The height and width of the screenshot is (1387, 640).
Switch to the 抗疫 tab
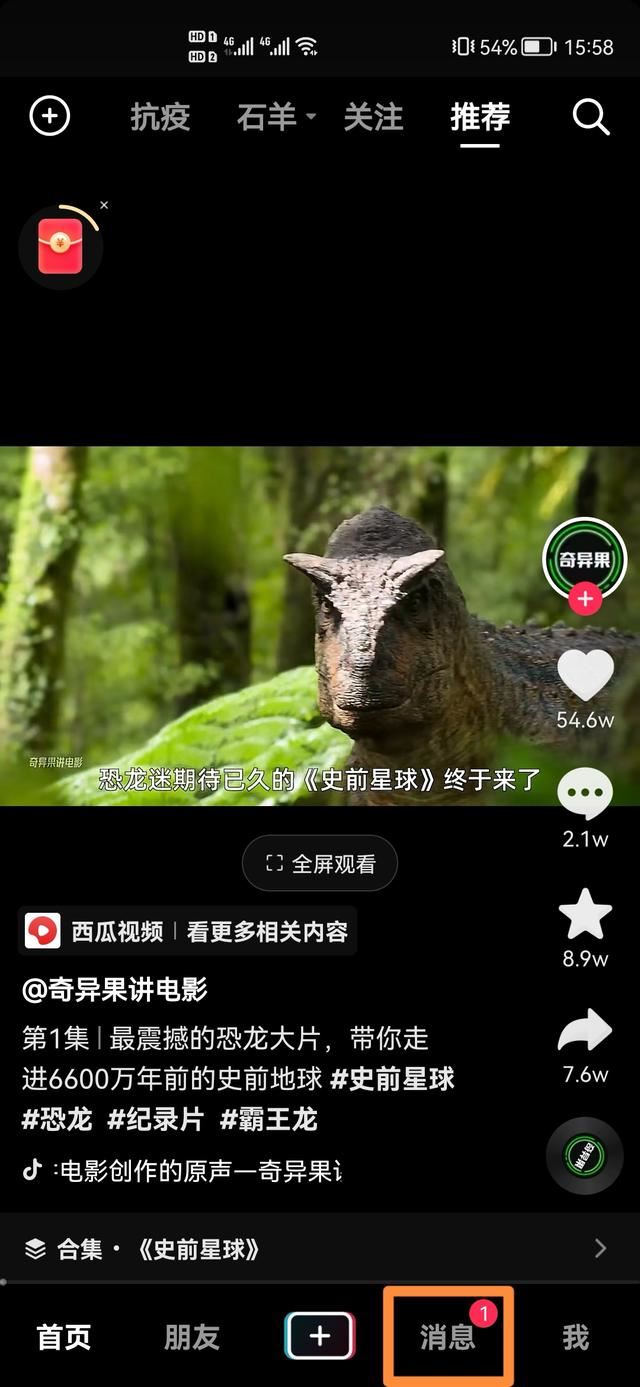click(x=160, y=118)
